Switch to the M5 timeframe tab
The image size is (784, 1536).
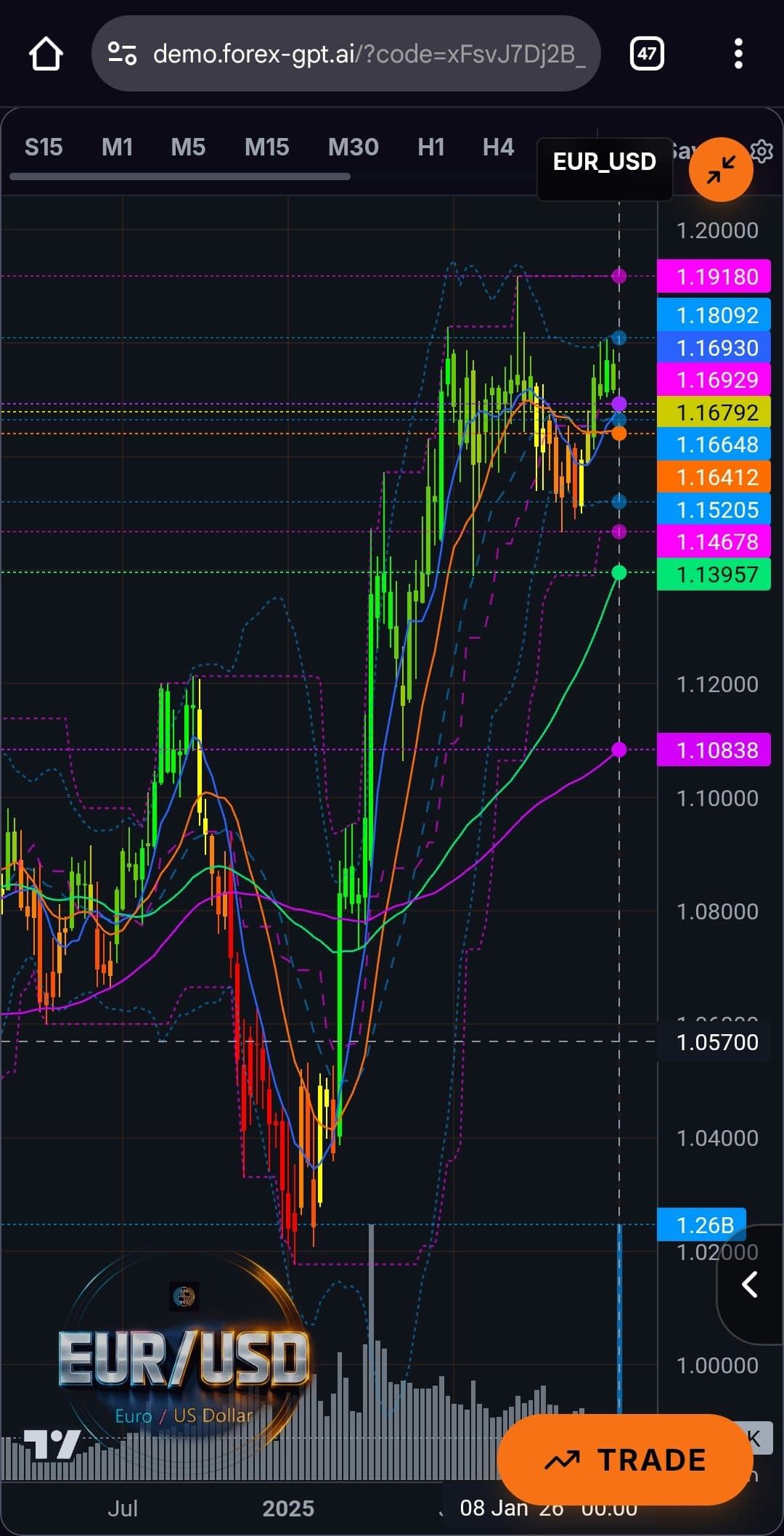click(x=187, y=147)
